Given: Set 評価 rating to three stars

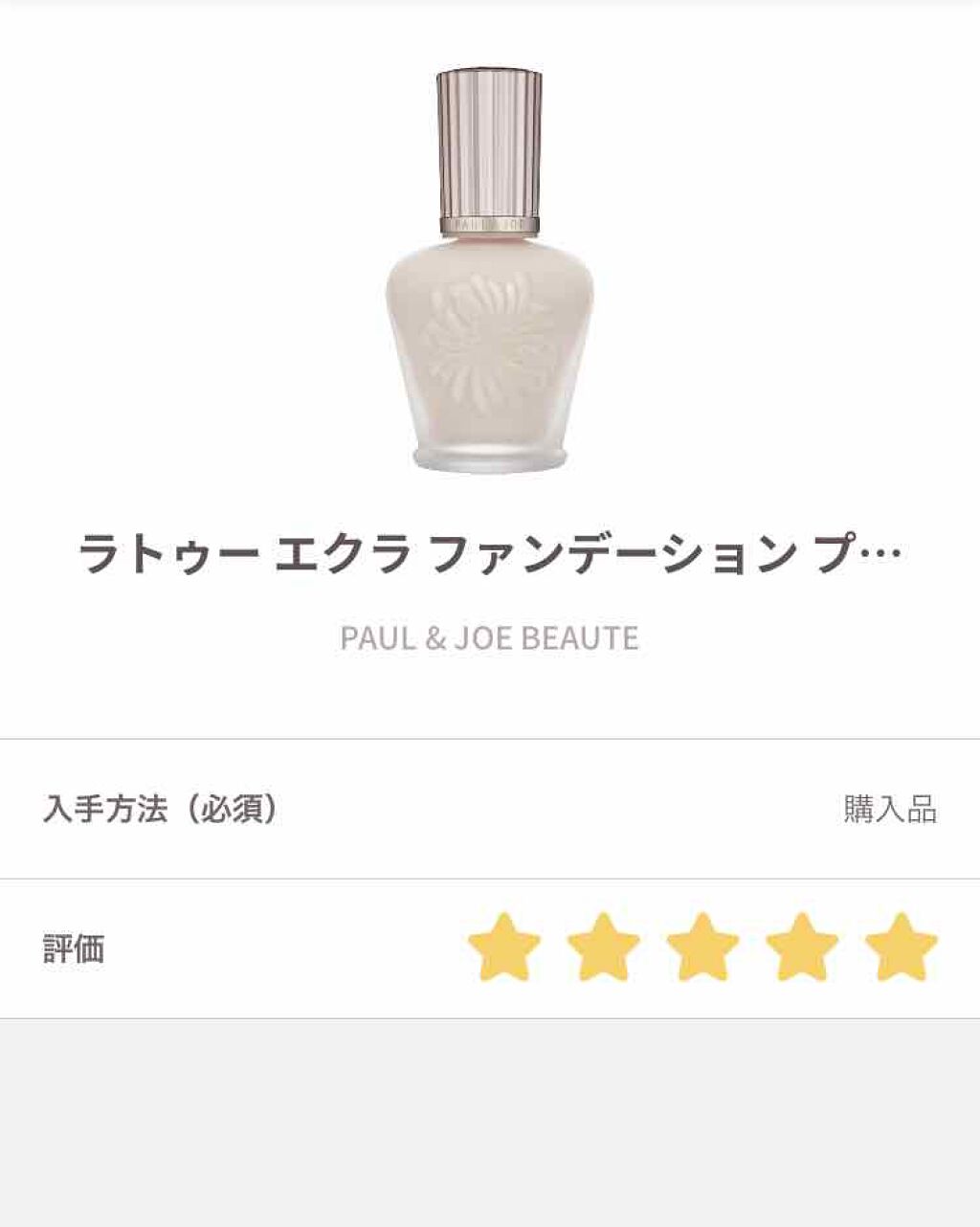Looking at the screenshot, I should pyautogui.click(x=703, y=948).
